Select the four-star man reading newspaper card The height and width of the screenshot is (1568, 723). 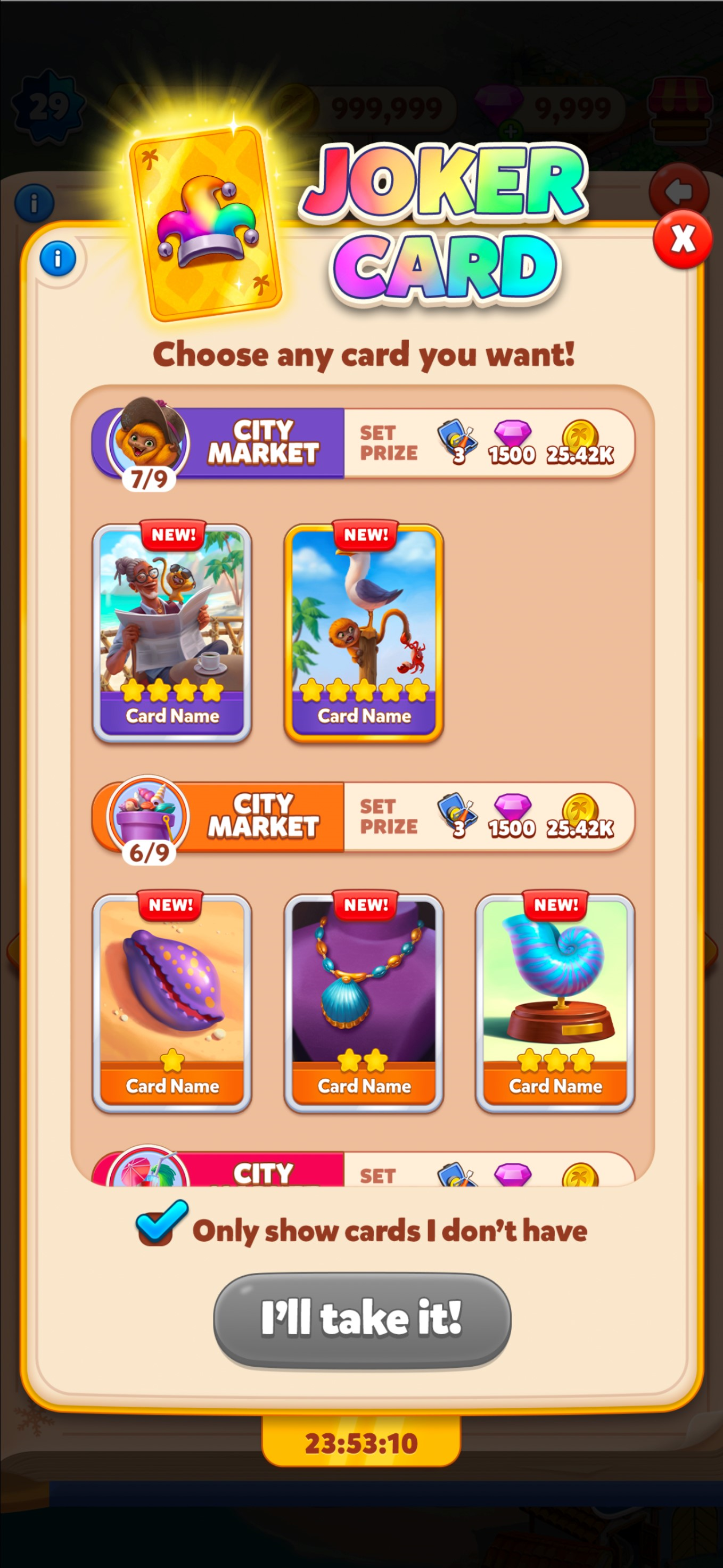[x=172, y=633]
